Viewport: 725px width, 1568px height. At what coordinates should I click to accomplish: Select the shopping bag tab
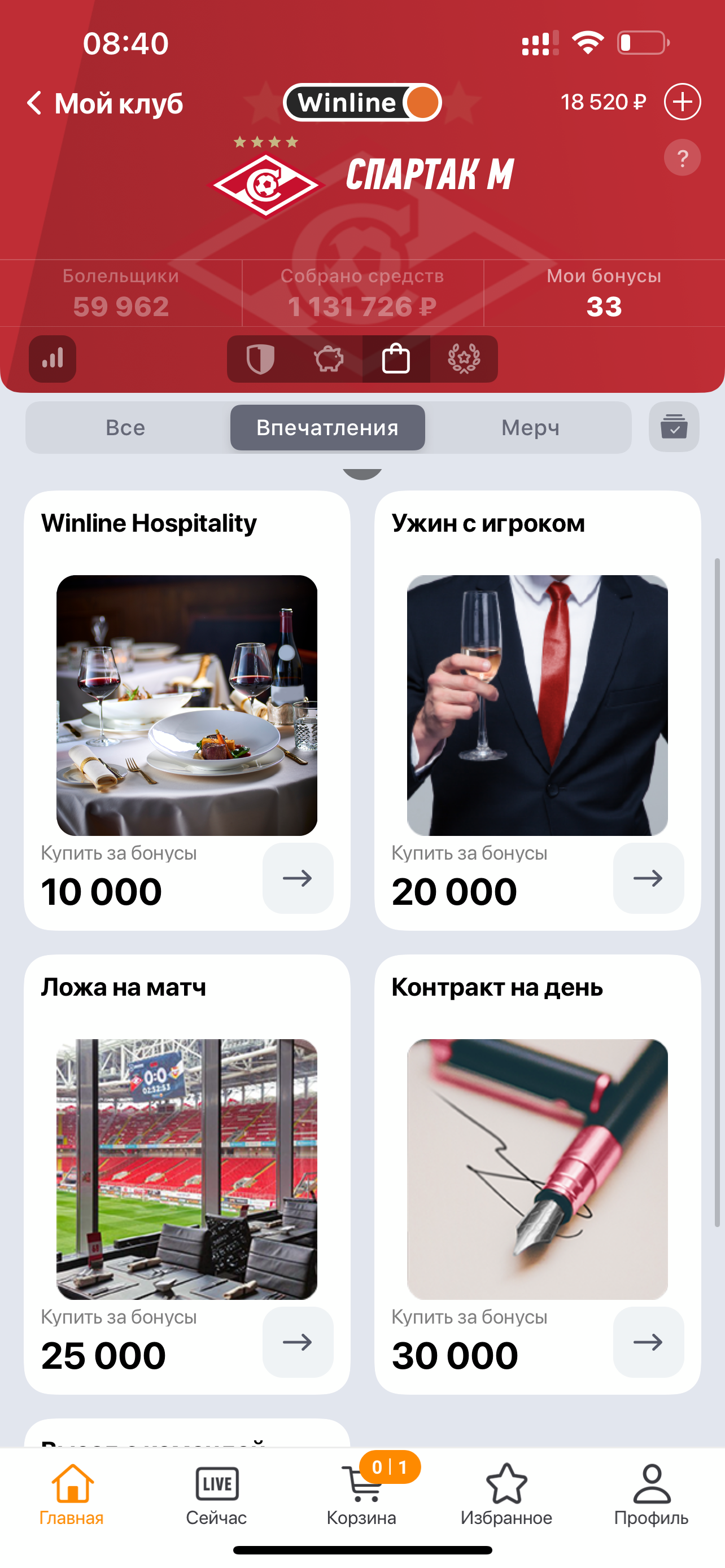396,359
